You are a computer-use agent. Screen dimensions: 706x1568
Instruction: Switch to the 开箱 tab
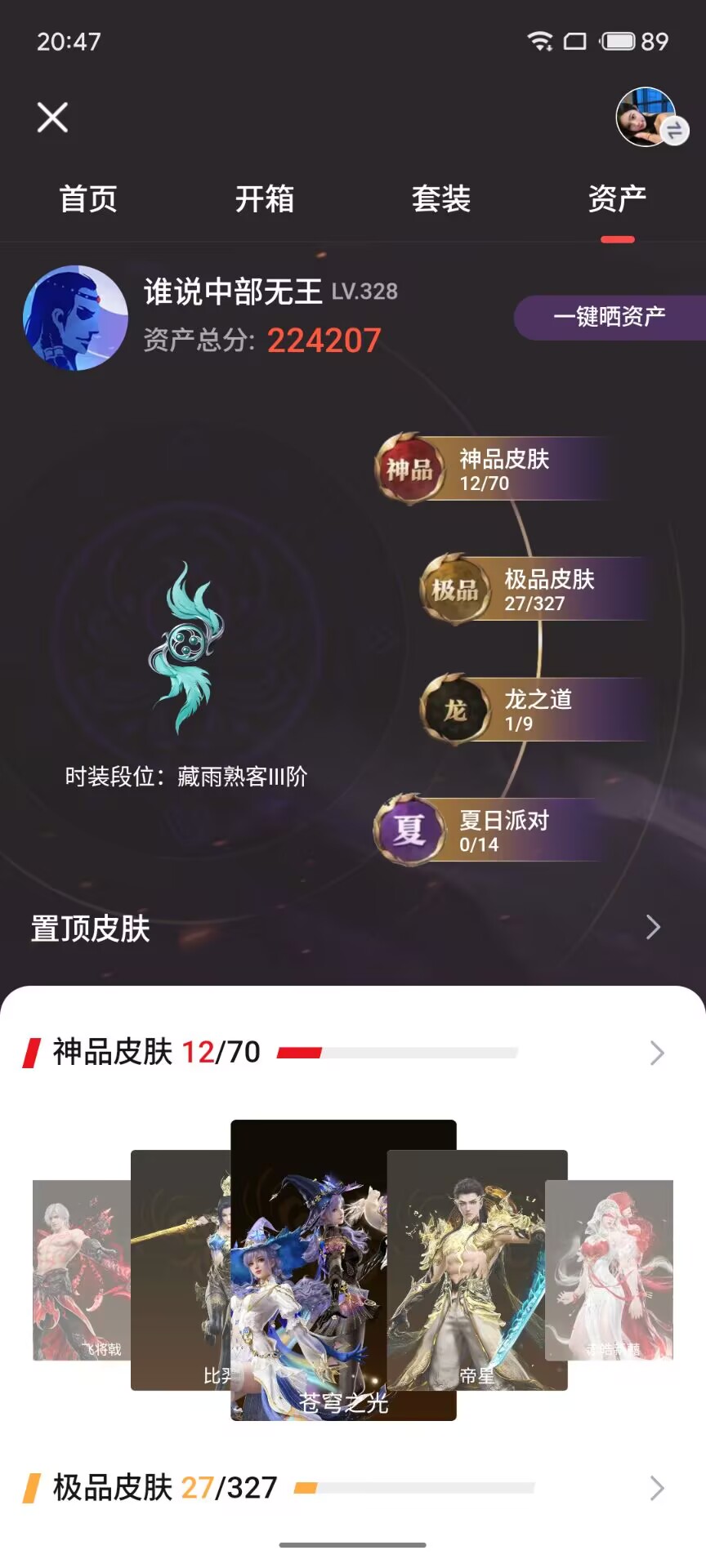click(x=265, y=199)
